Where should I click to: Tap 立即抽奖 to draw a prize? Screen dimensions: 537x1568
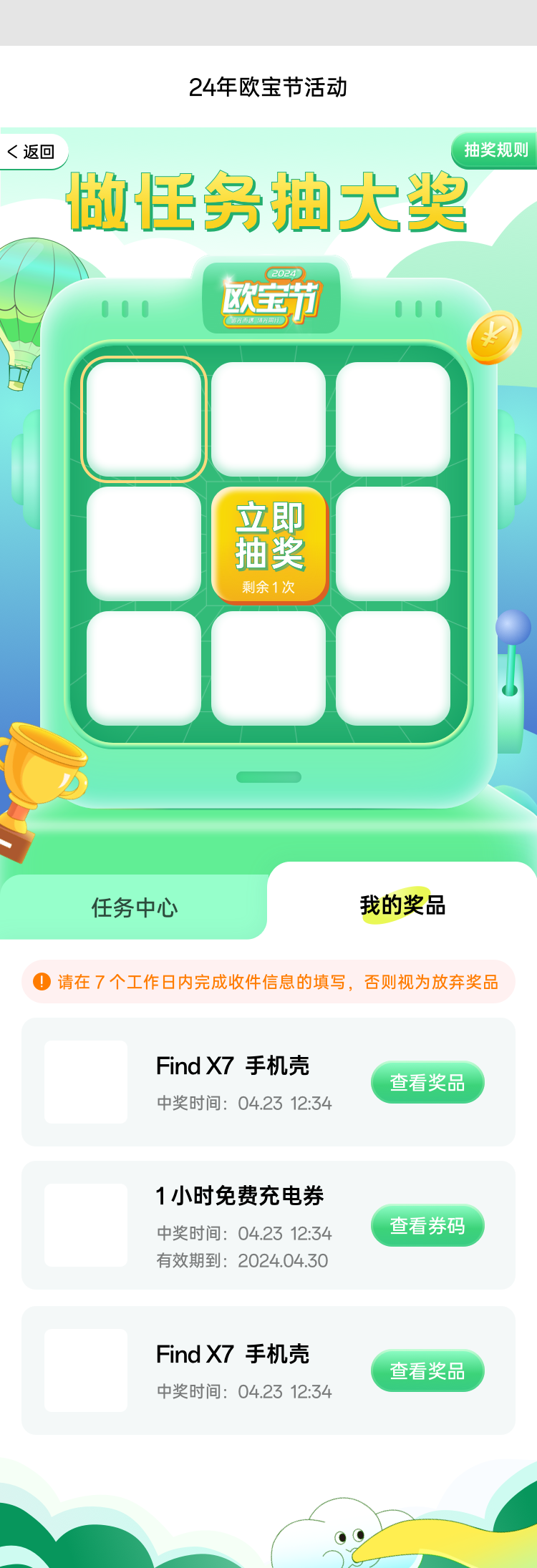(x=269, y=545)
